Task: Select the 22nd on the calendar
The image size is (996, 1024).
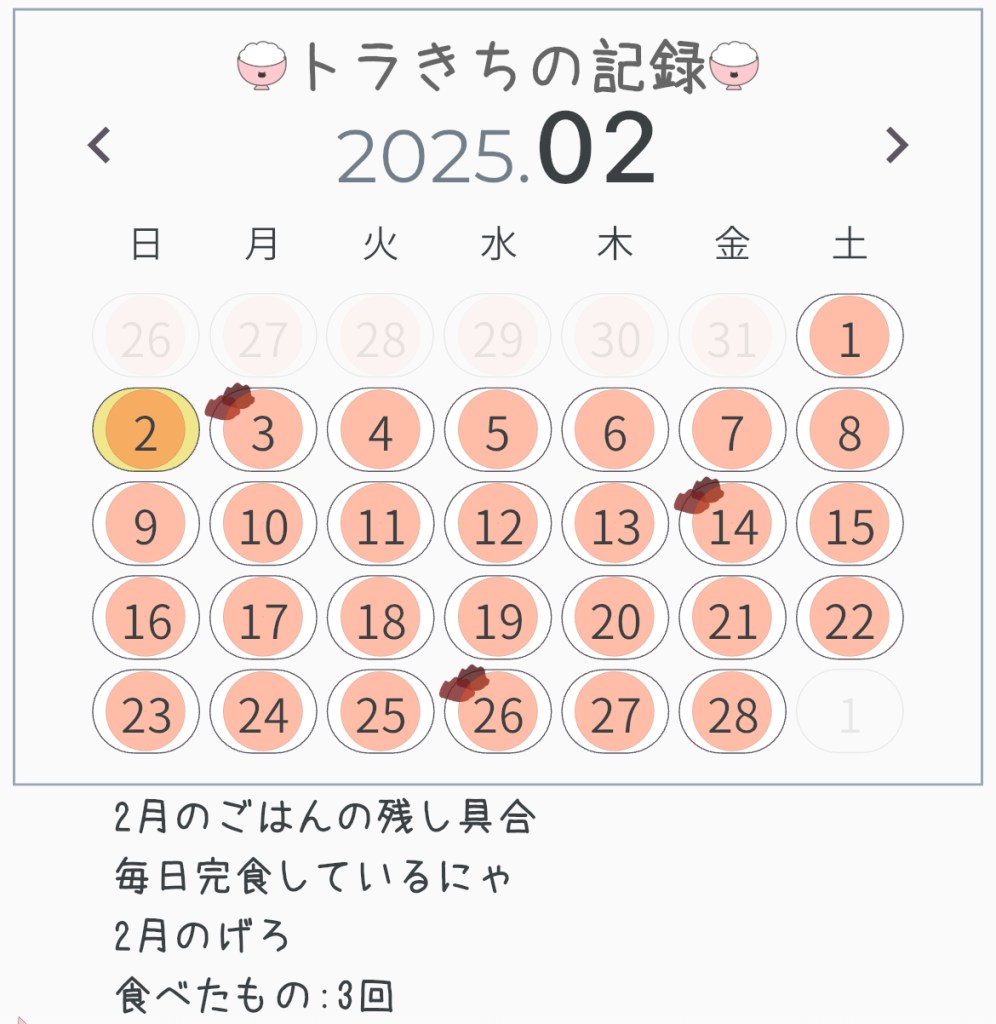Action: coord(849,619)
